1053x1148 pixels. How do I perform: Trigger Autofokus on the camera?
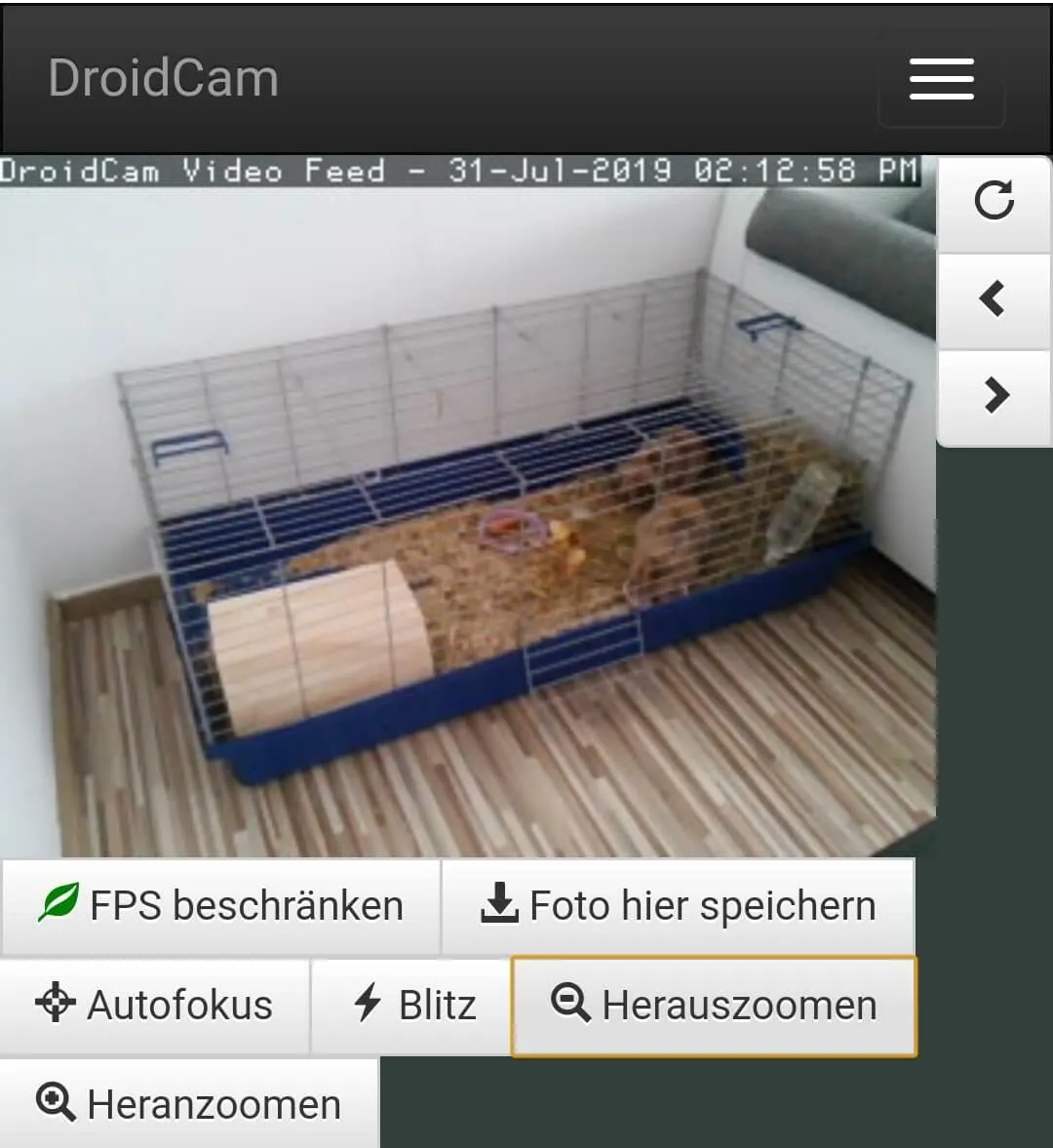tap(154, 1006)
